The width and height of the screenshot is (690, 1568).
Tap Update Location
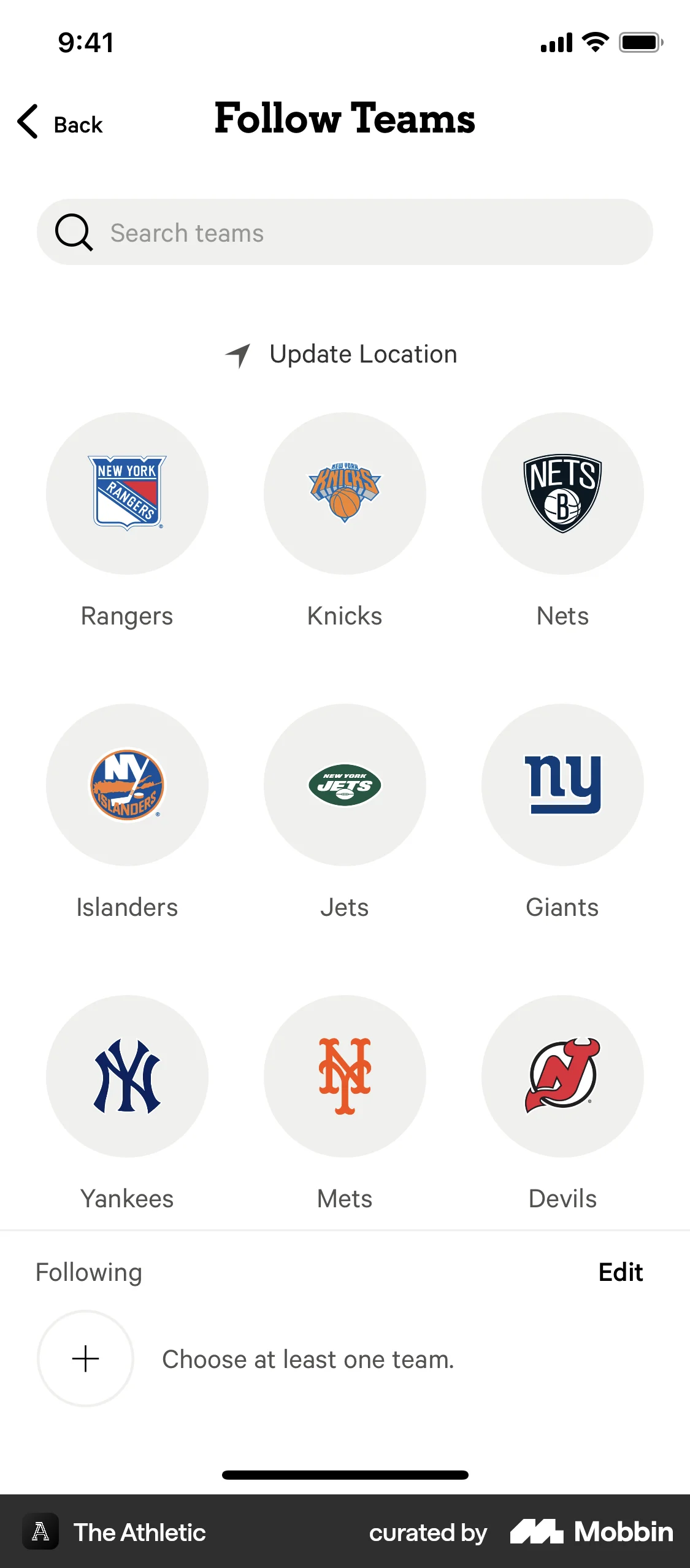coord(362,354)
